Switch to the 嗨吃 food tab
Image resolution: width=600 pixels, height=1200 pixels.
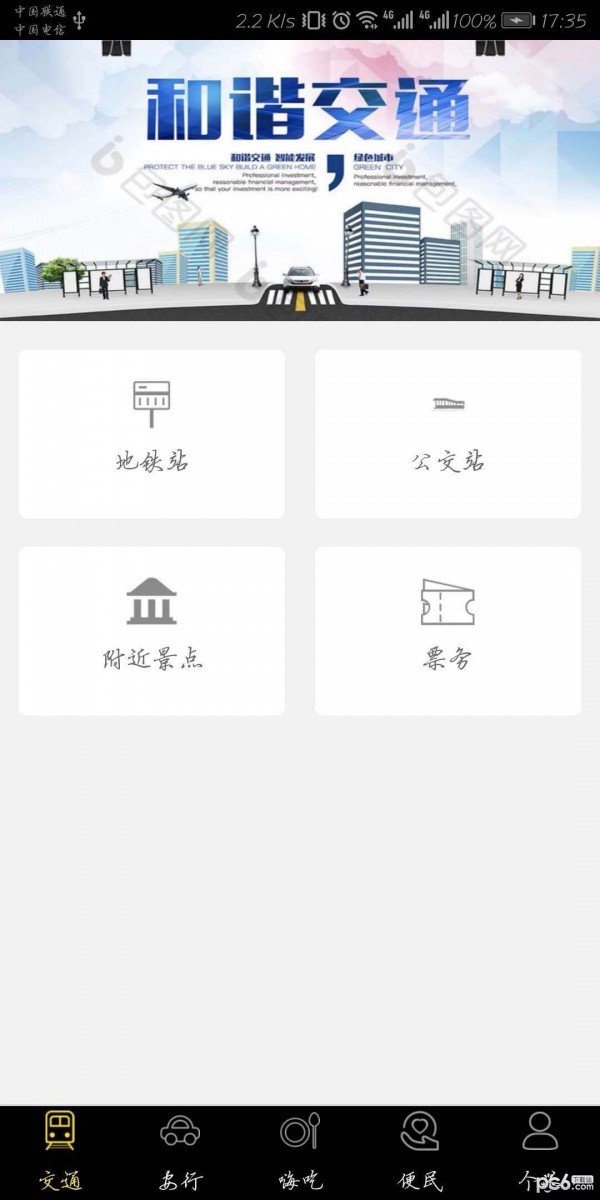[300, 1150]
